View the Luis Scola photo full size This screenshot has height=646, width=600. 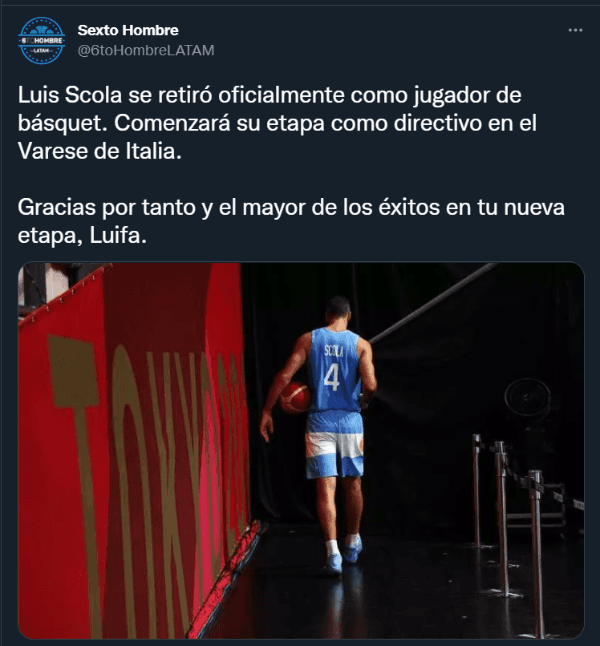300,450
